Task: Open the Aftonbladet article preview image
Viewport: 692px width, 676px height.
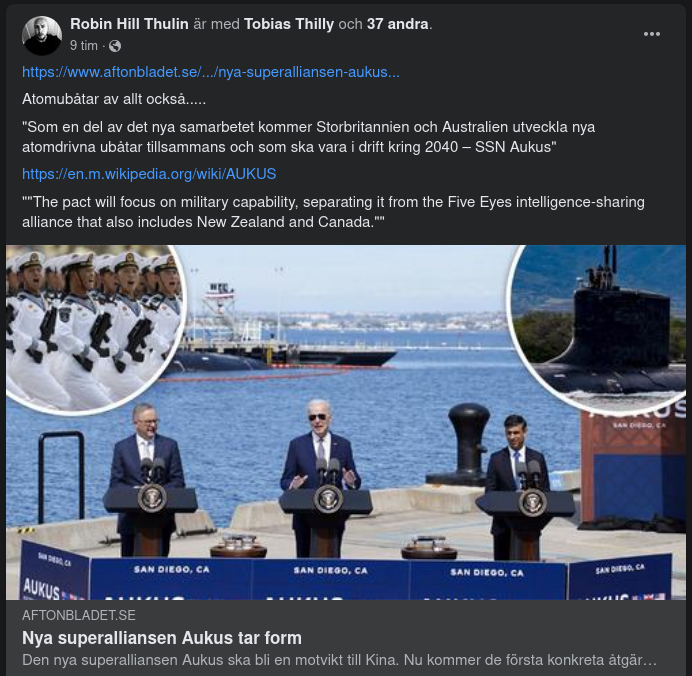Action: coord(346,420)
